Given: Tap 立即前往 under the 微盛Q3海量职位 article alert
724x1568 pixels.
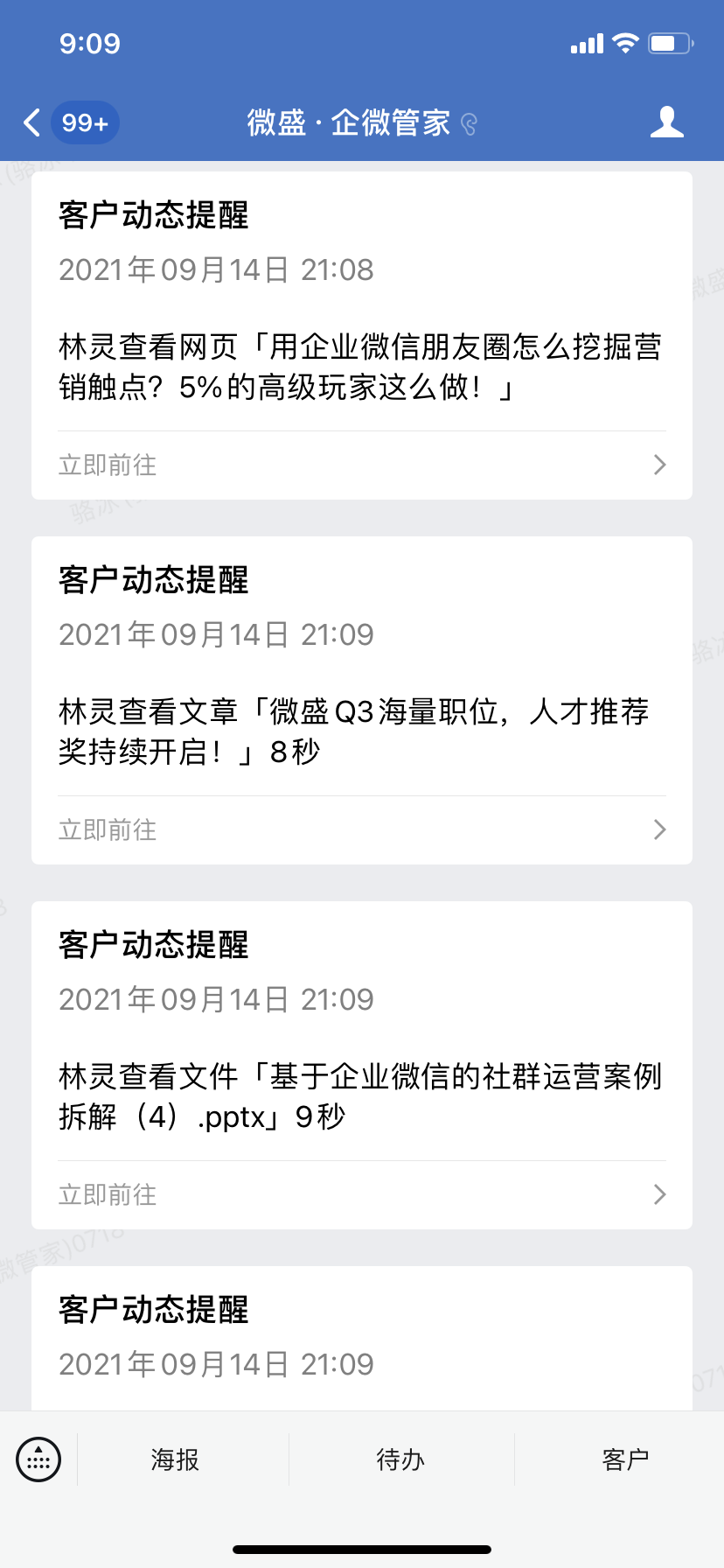Looking at the screenshot, I should pos(362,829).
